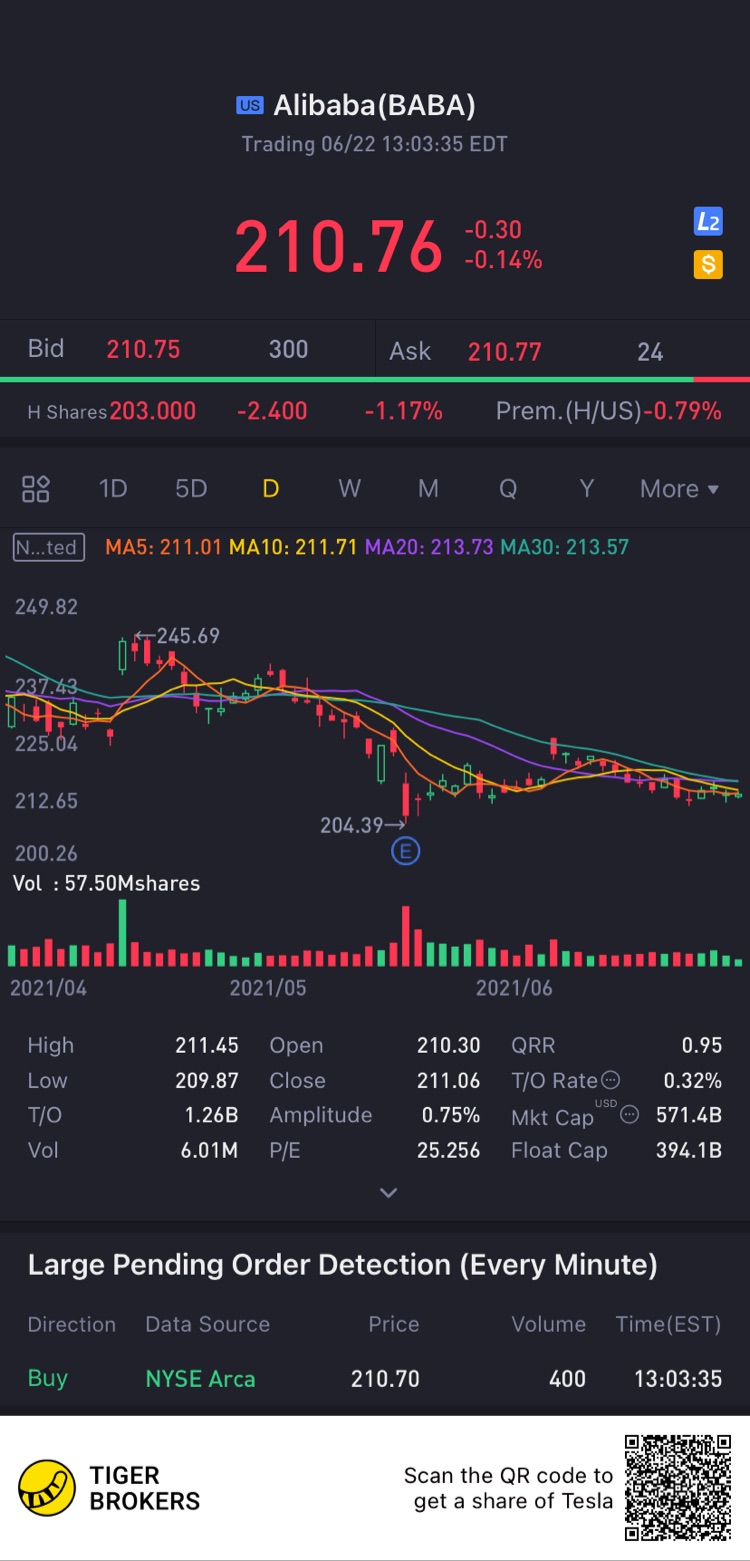Open the chart layout grid icon
750x1561 pixels.
point(36,489)
